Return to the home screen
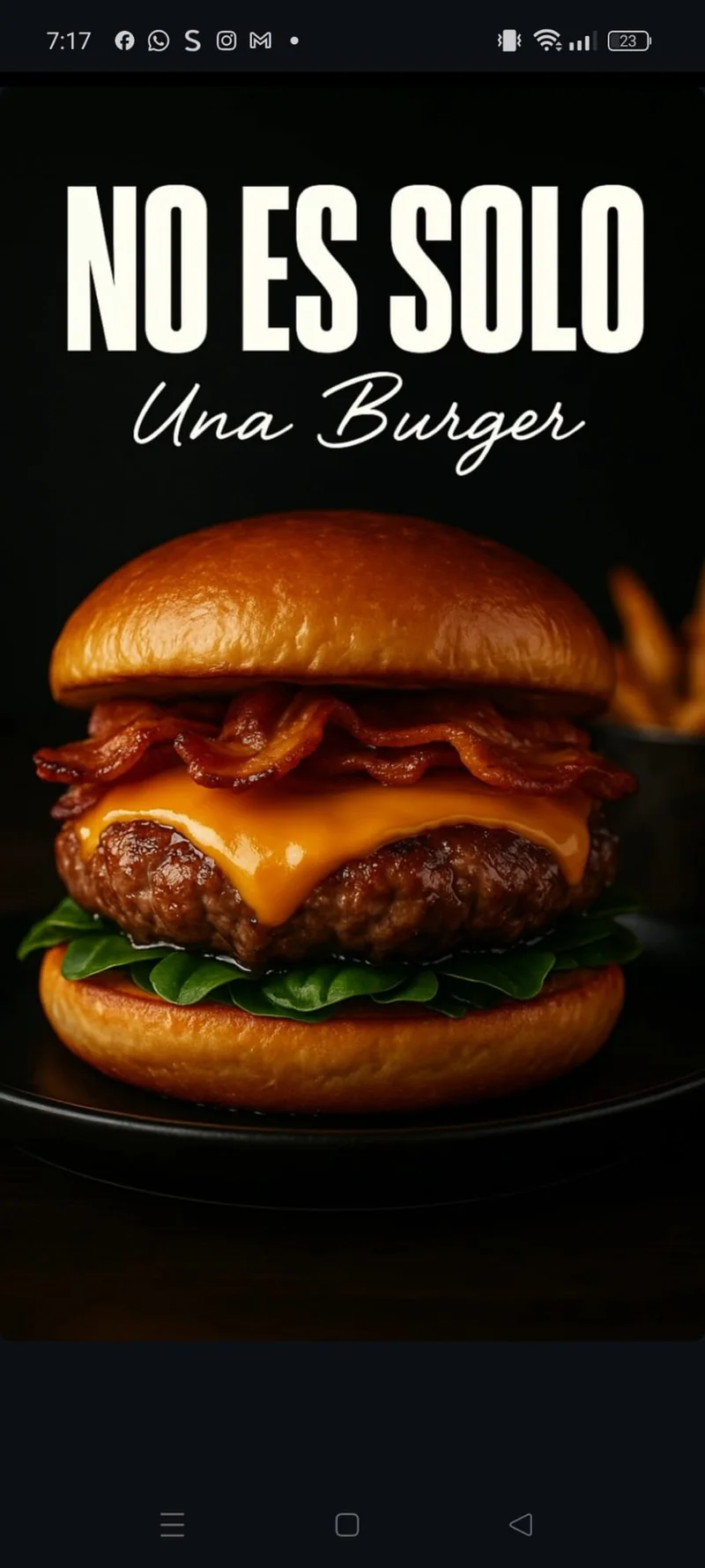Screen dimensions: 705x1568 tap(347, 1525)
